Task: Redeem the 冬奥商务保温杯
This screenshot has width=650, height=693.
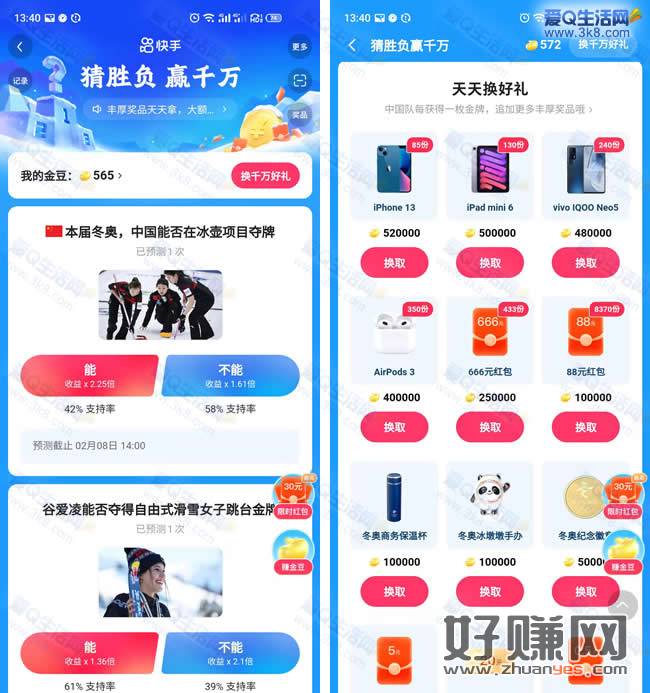Action: tap(394, 591)
